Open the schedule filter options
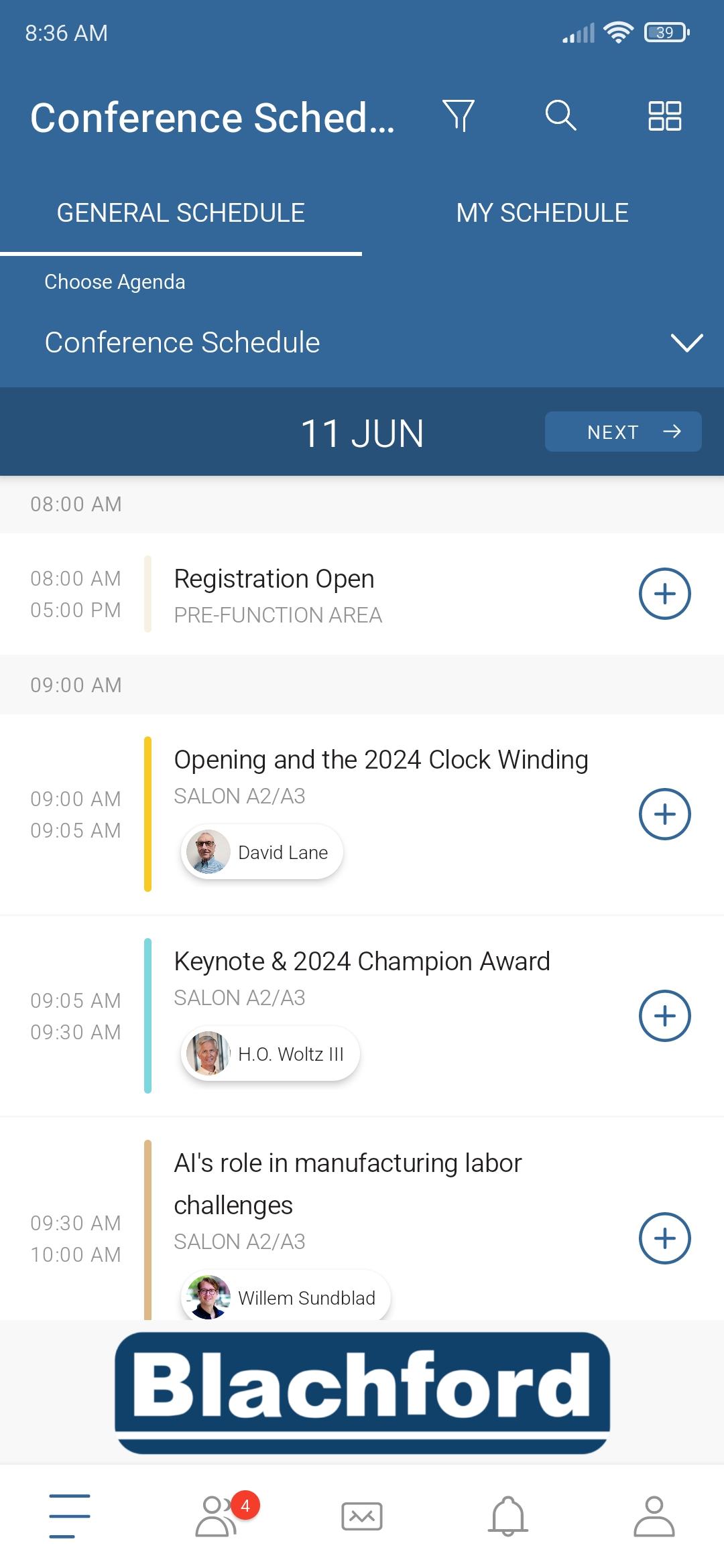The width and height of the screenshot is (724, 1568). (x=459, y=116)
